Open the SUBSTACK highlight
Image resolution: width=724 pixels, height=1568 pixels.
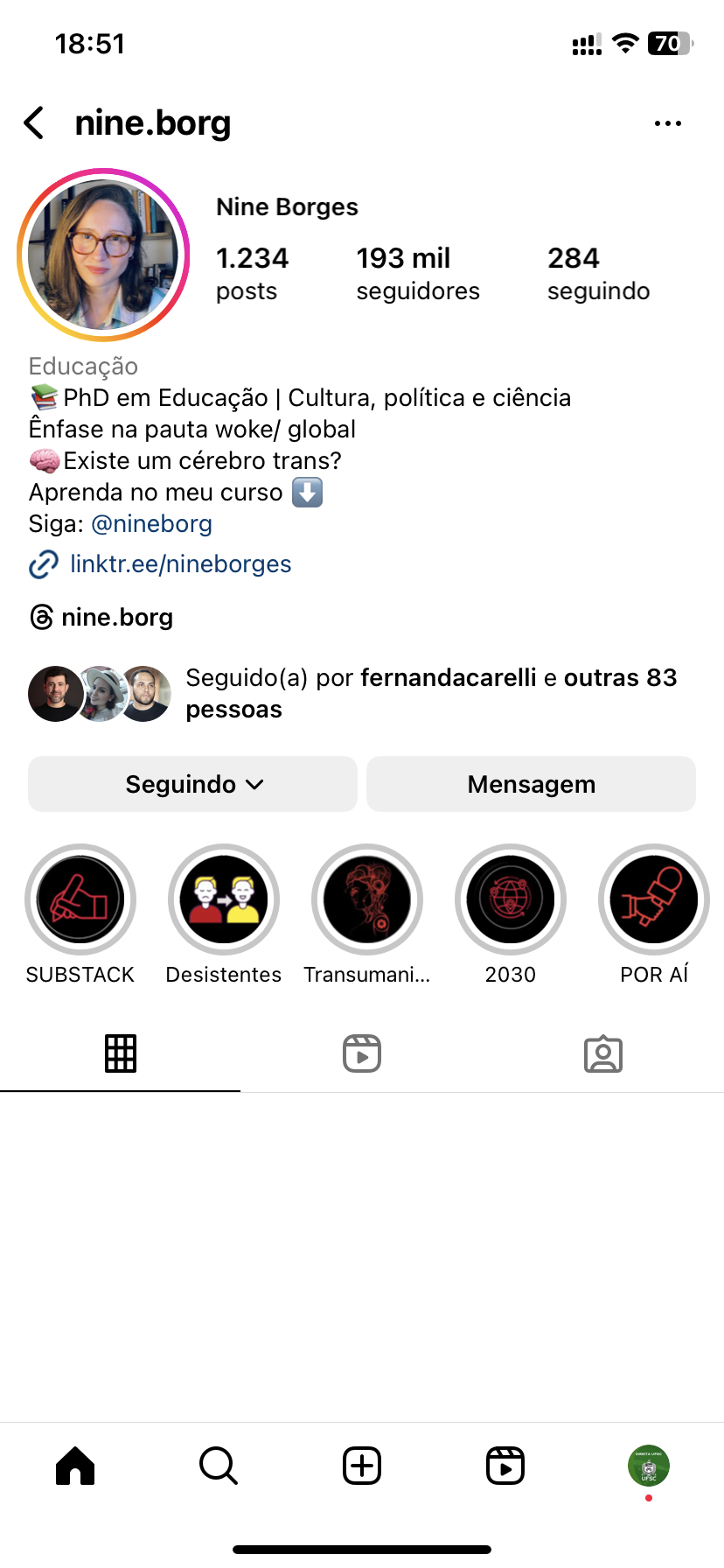click(x=80, y=899)
